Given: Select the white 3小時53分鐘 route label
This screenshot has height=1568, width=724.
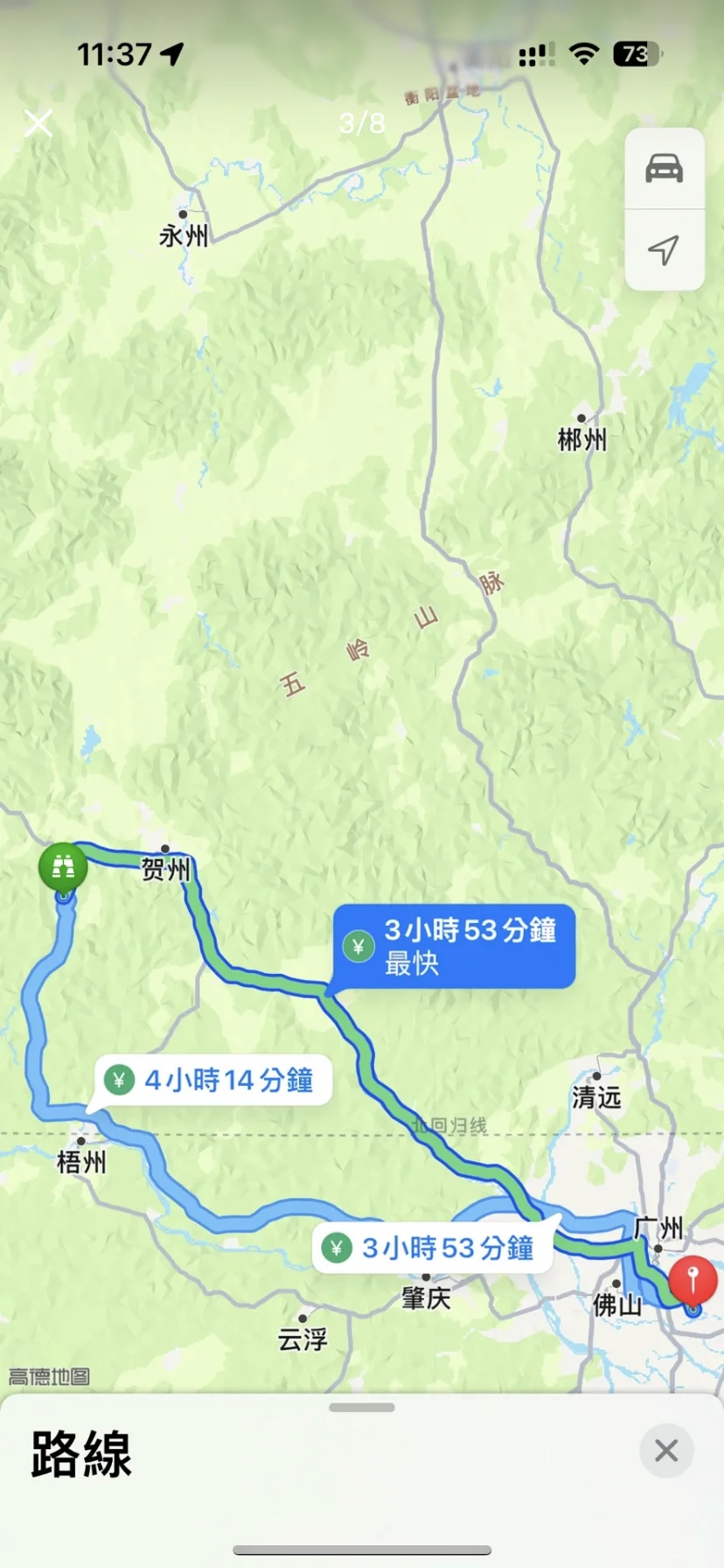Looking at the screenshot, I should click(x=433, y=1248).
